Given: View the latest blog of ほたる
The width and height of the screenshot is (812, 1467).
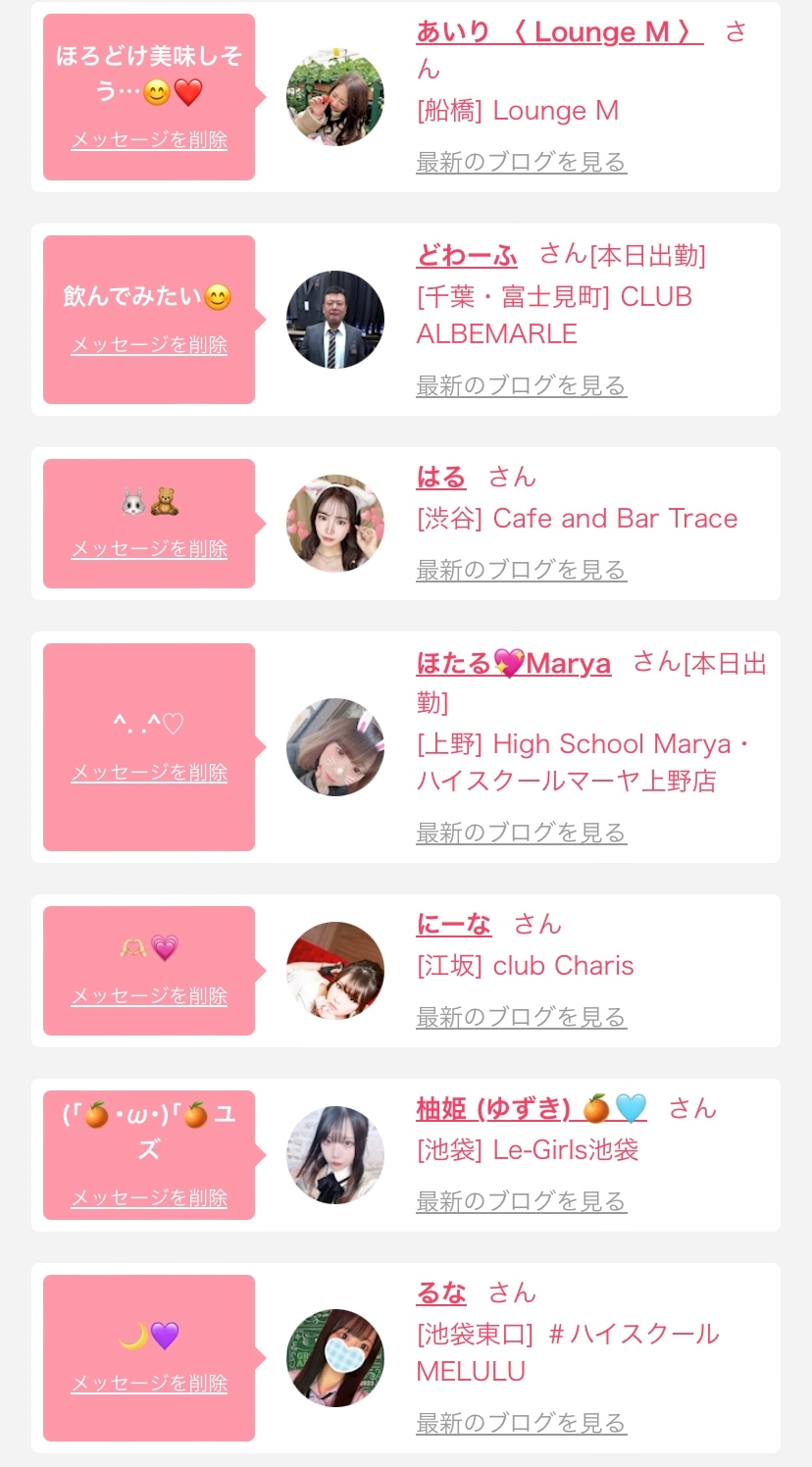Looking at the screenshot, I should point(521,833).
